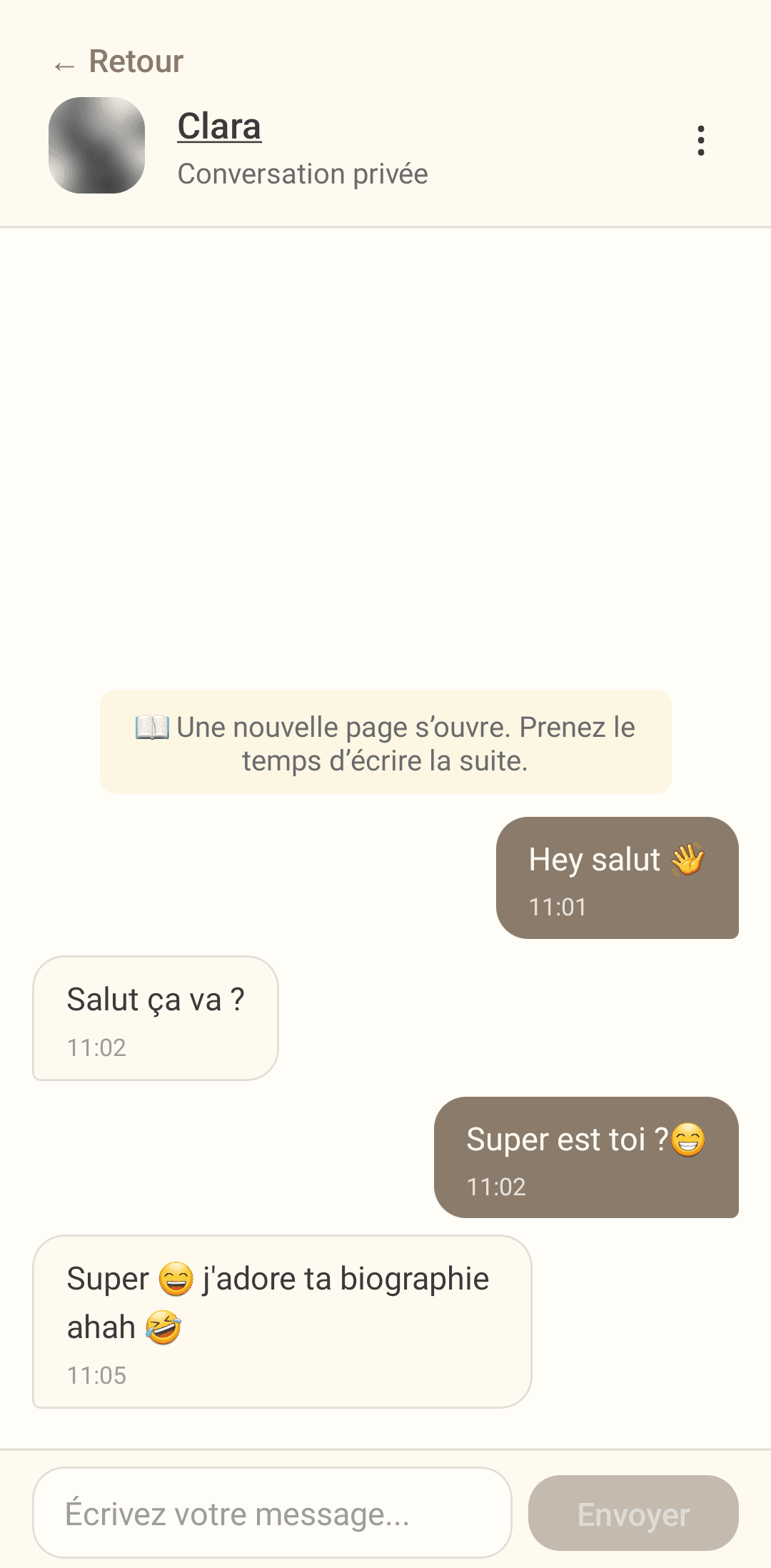Click the waving hand emoji in first message
Viewport: 771px width, 1568px height.
[687, 859]
